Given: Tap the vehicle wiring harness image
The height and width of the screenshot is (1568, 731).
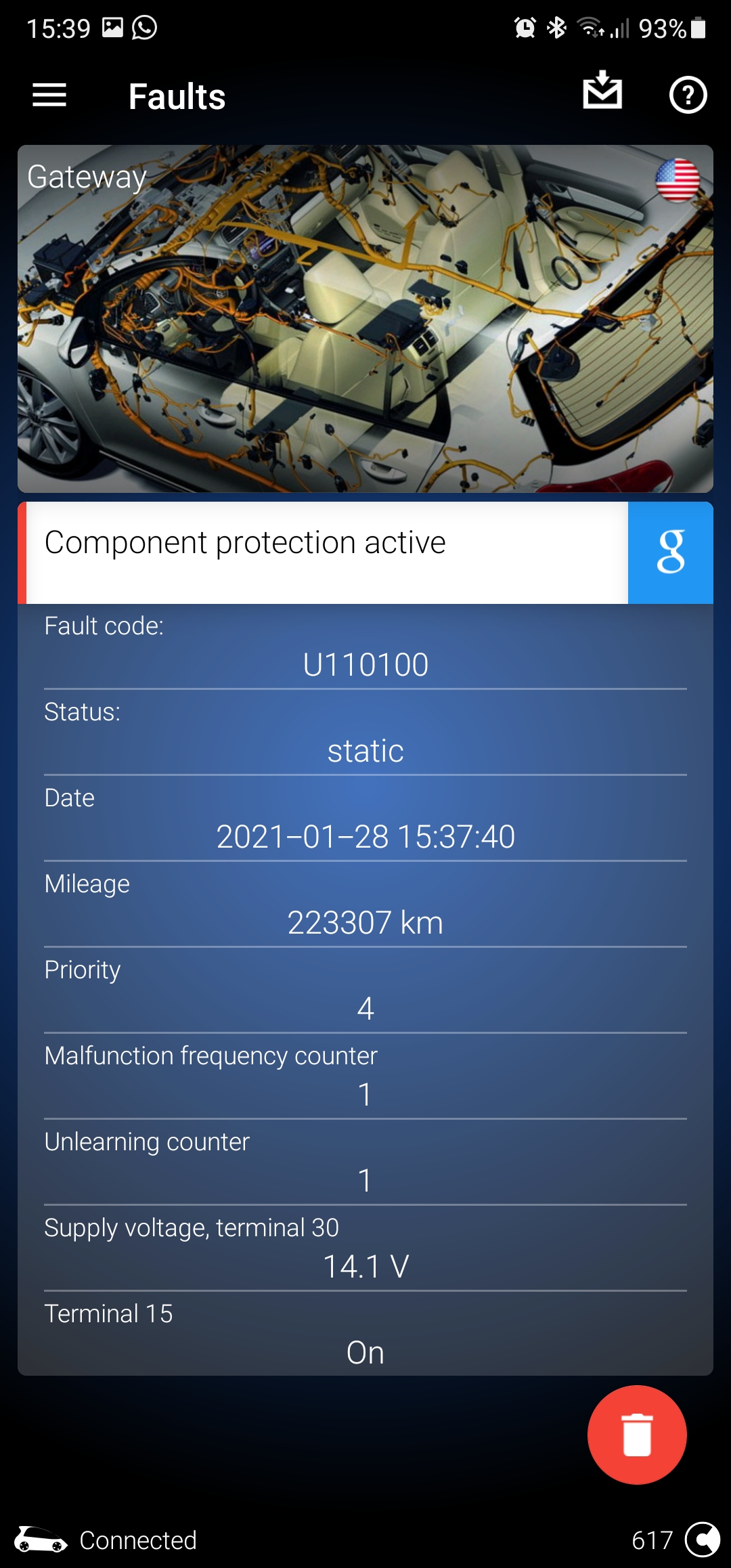Looking at the screenshot, I should tap(365, 318).
